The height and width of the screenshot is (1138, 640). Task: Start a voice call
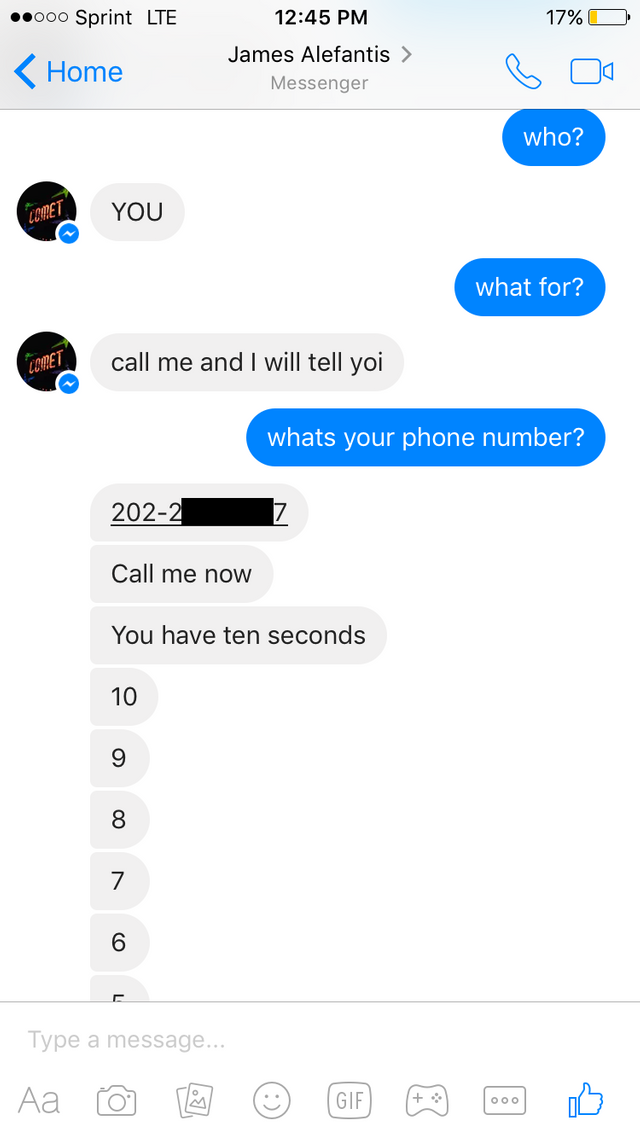[523, 71]
